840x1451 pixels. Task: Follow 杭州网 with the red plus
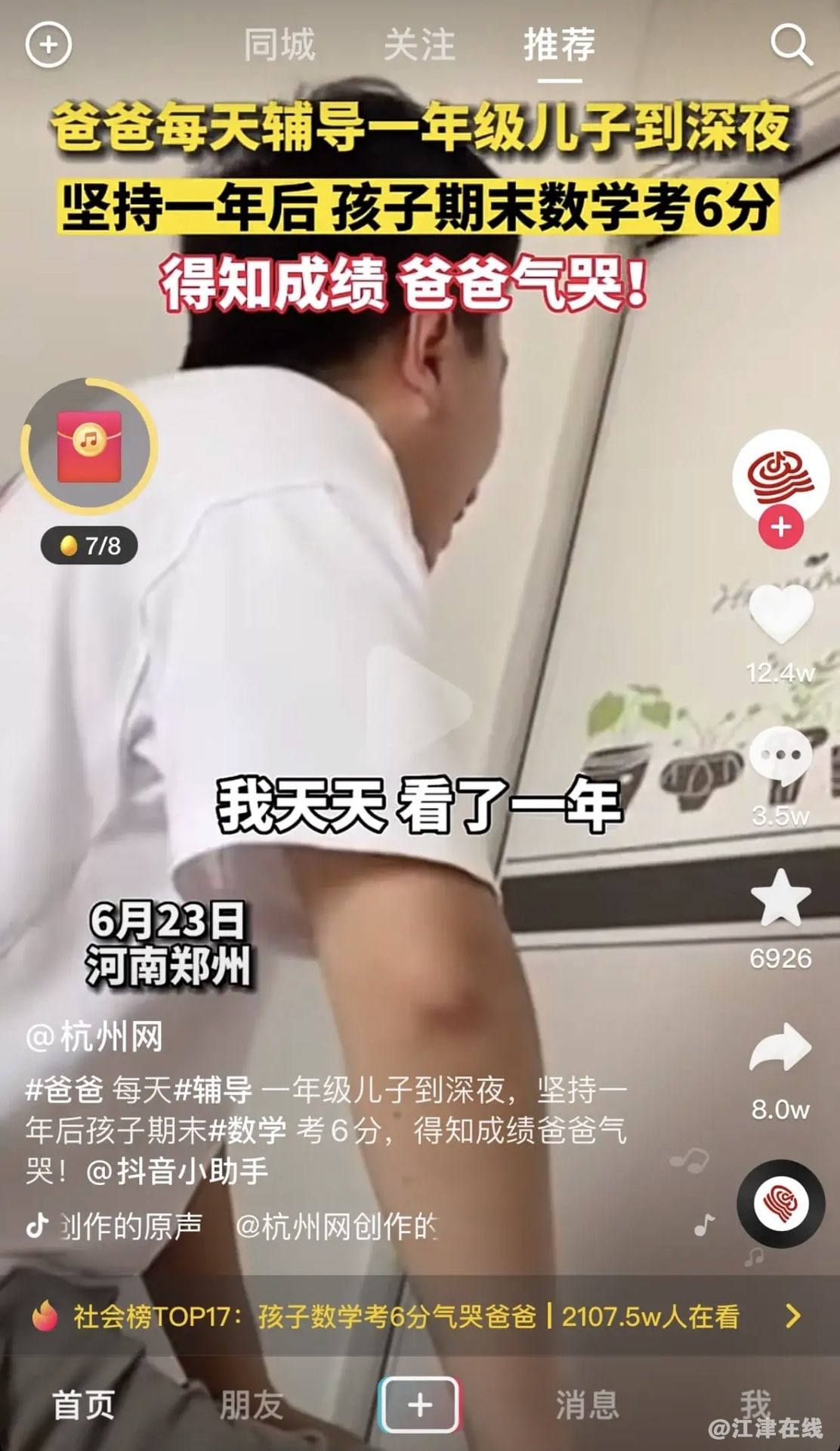780,527
